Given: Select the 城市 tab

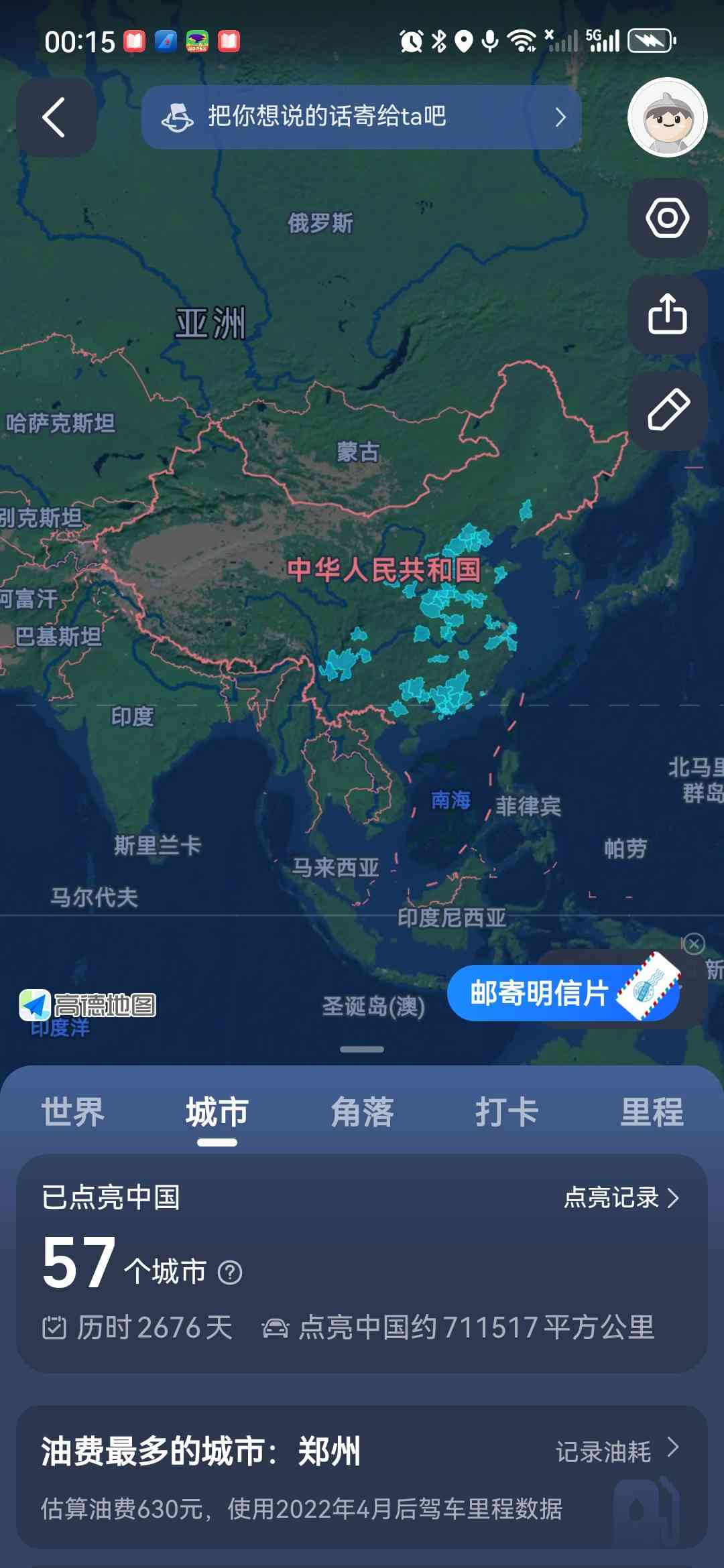Looking at the screenshot, I should click(217, 1112).
